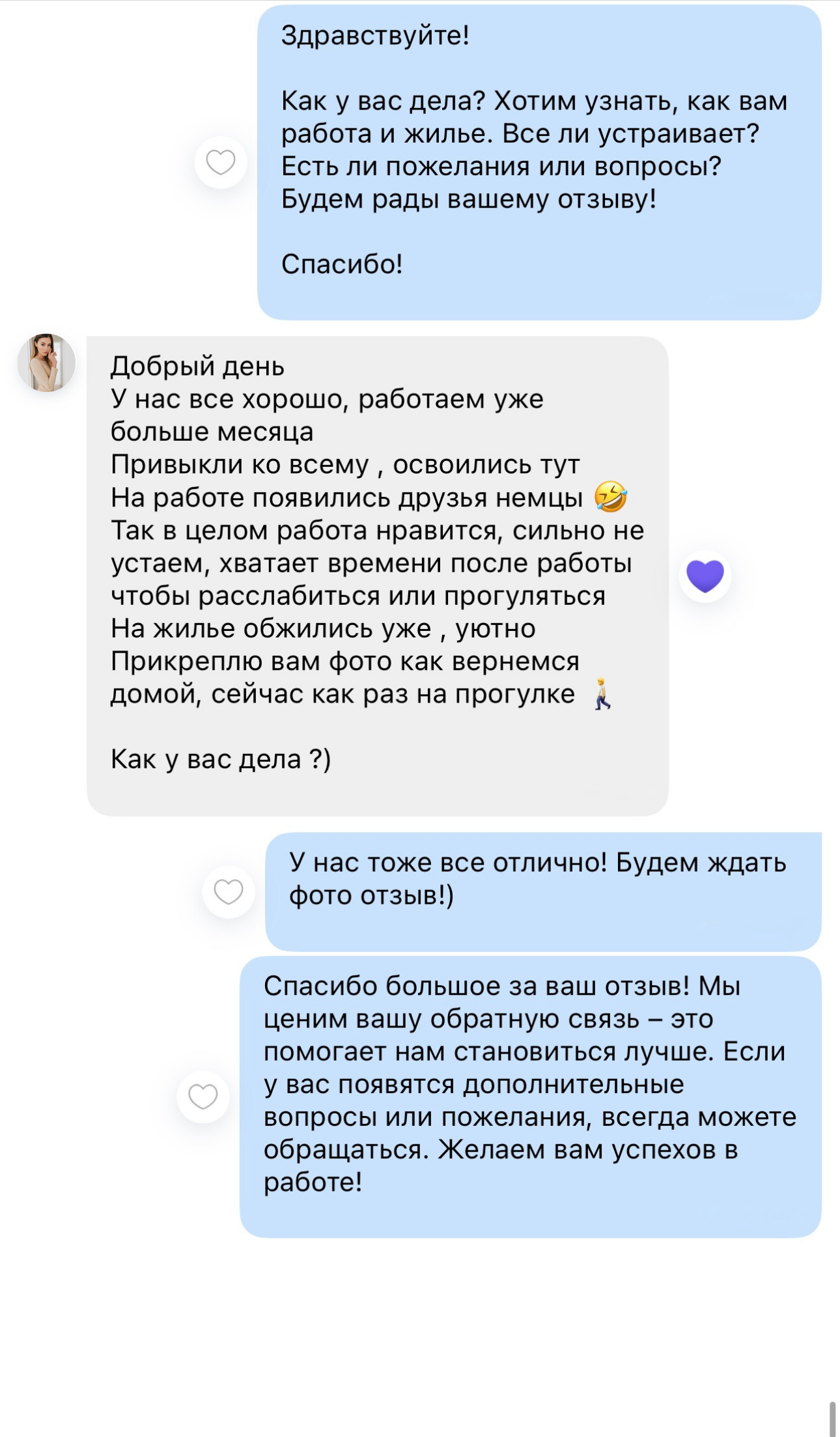The width and height of the screenshot is (840, 1437).
Task: Like the 'У нас тоже все отлично' message
Action: pyautogui.click(x=229, y=892)
